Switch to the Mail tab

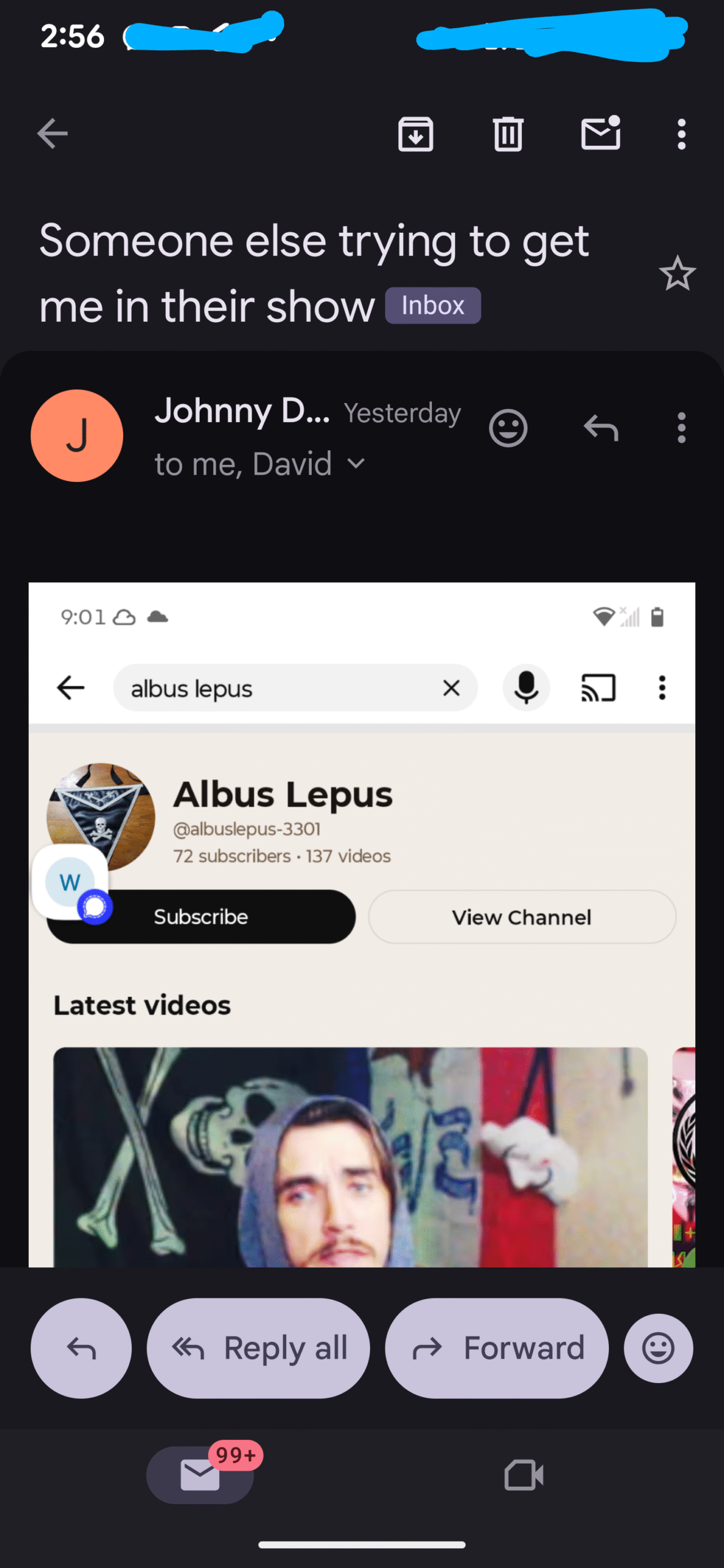(200, 1474)
